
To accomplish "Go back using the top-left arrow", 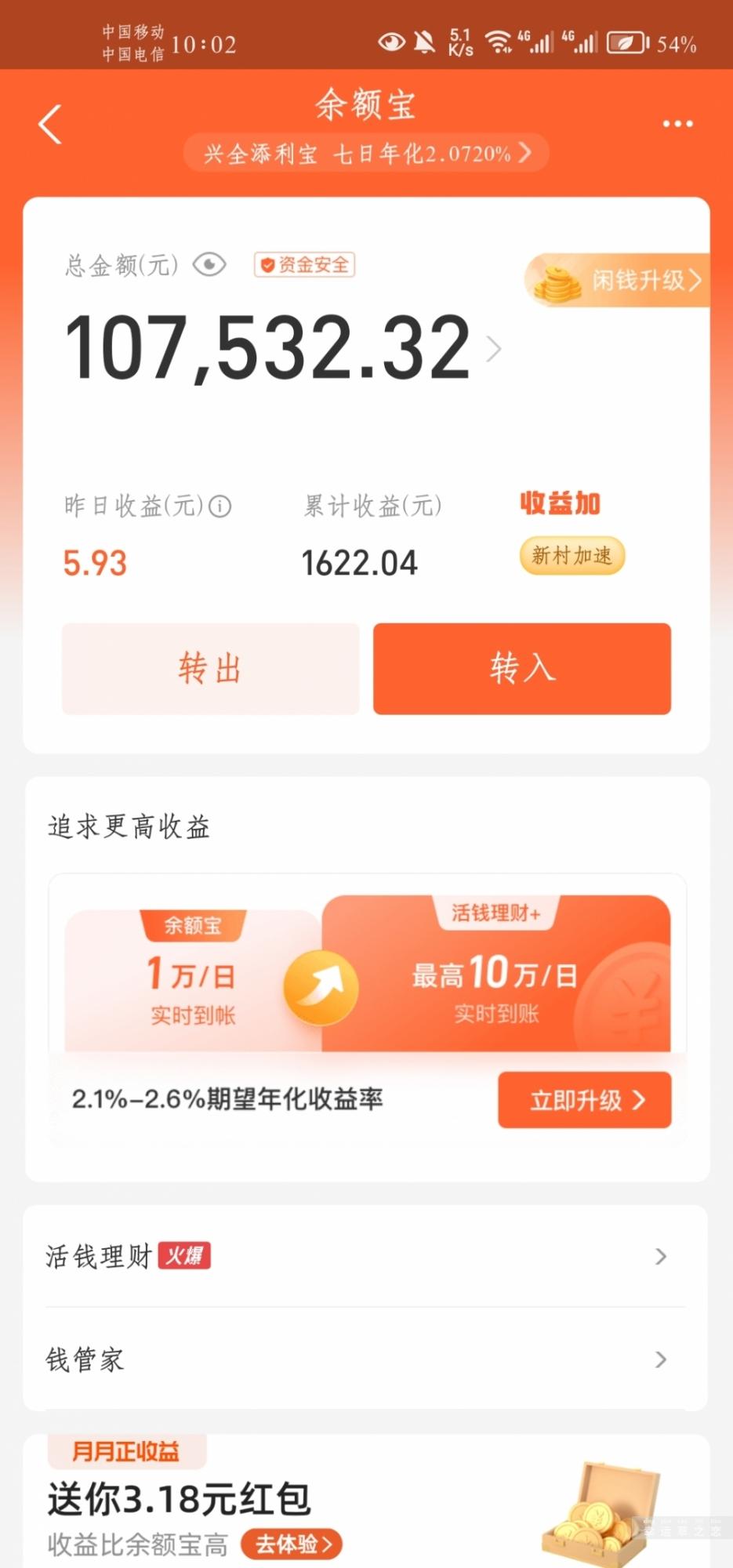I will [x=50, y=125].
